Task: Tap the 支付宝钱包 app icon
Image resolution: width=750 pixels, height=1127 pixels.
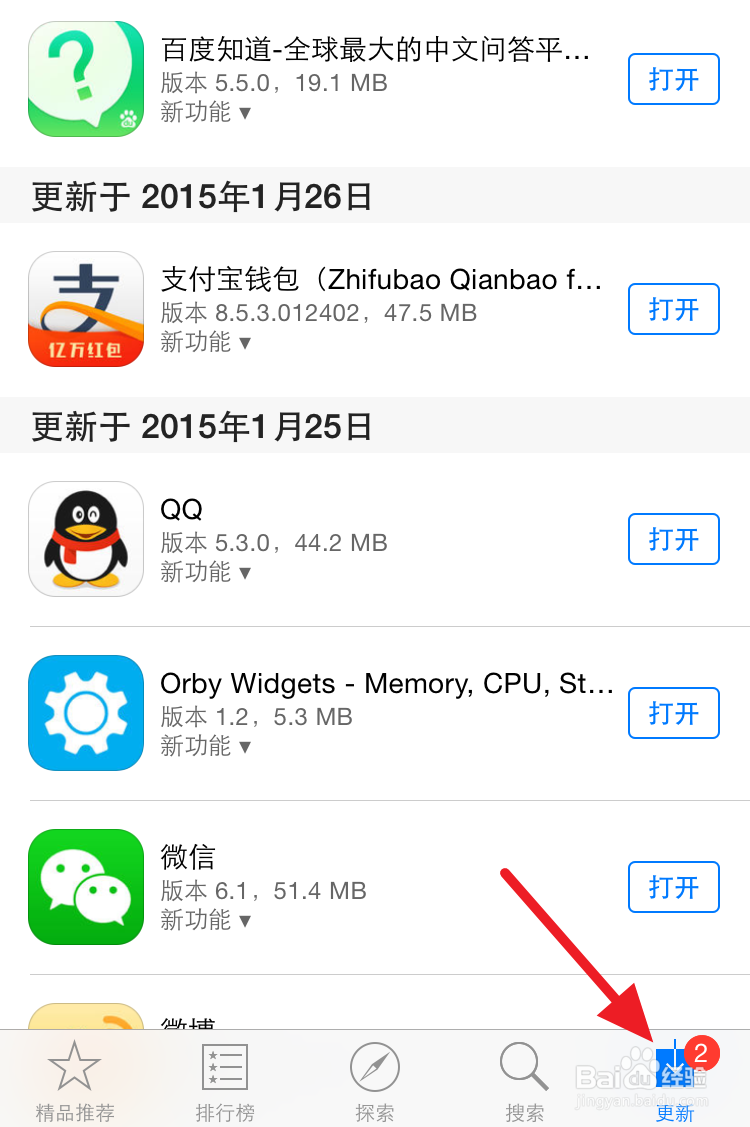Action: click(85, 309)
